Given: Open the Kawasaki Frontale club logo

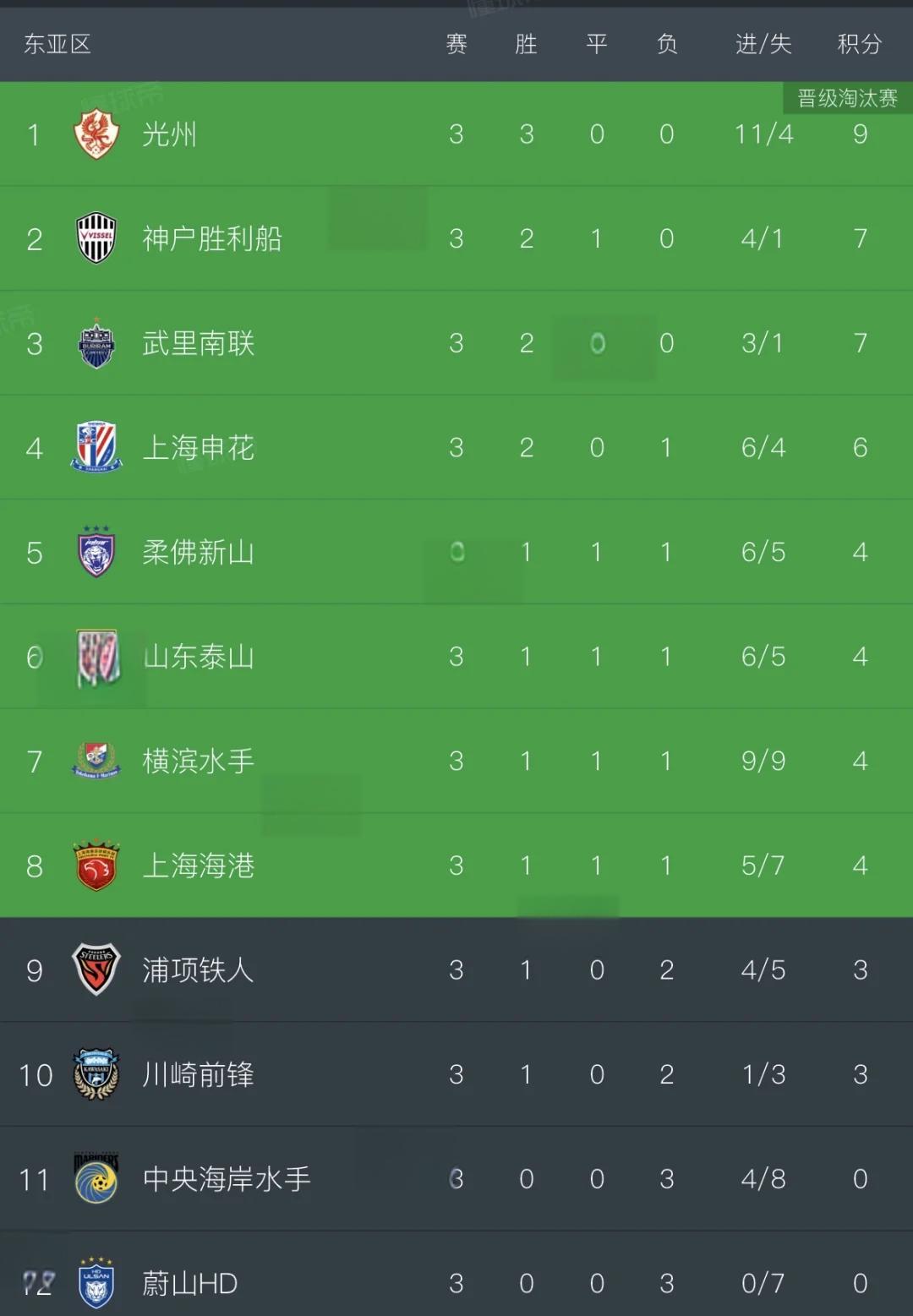Looking at the screenshot, I should point(96,1074).
